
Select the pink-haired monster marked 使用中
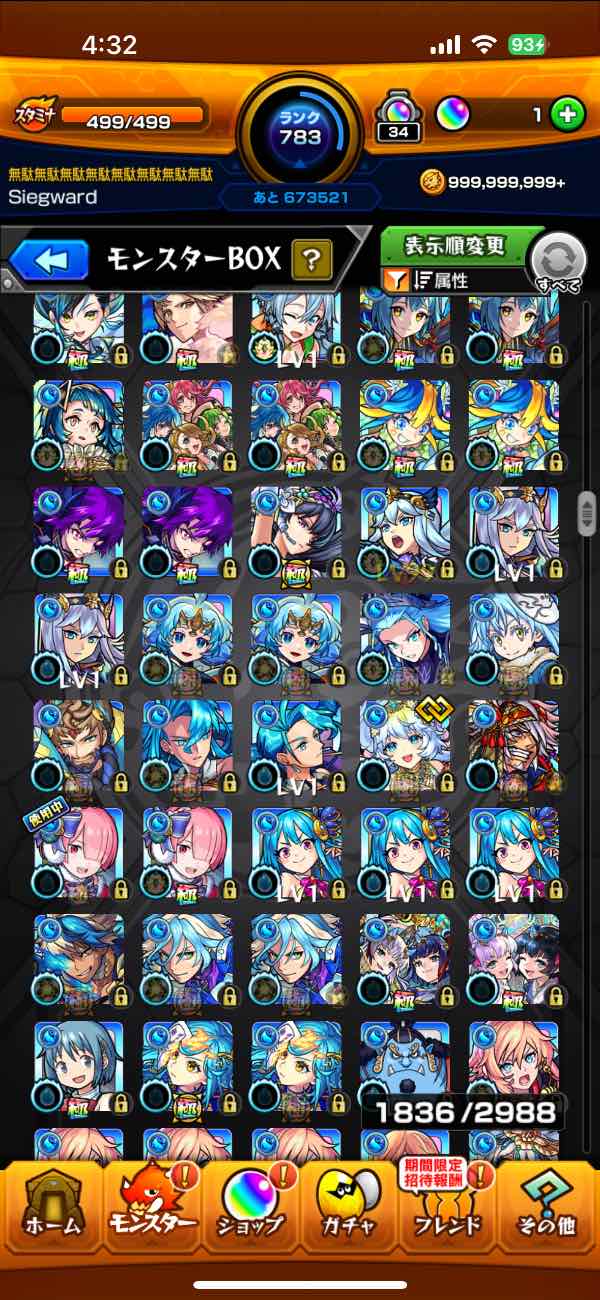coord(79,852)
